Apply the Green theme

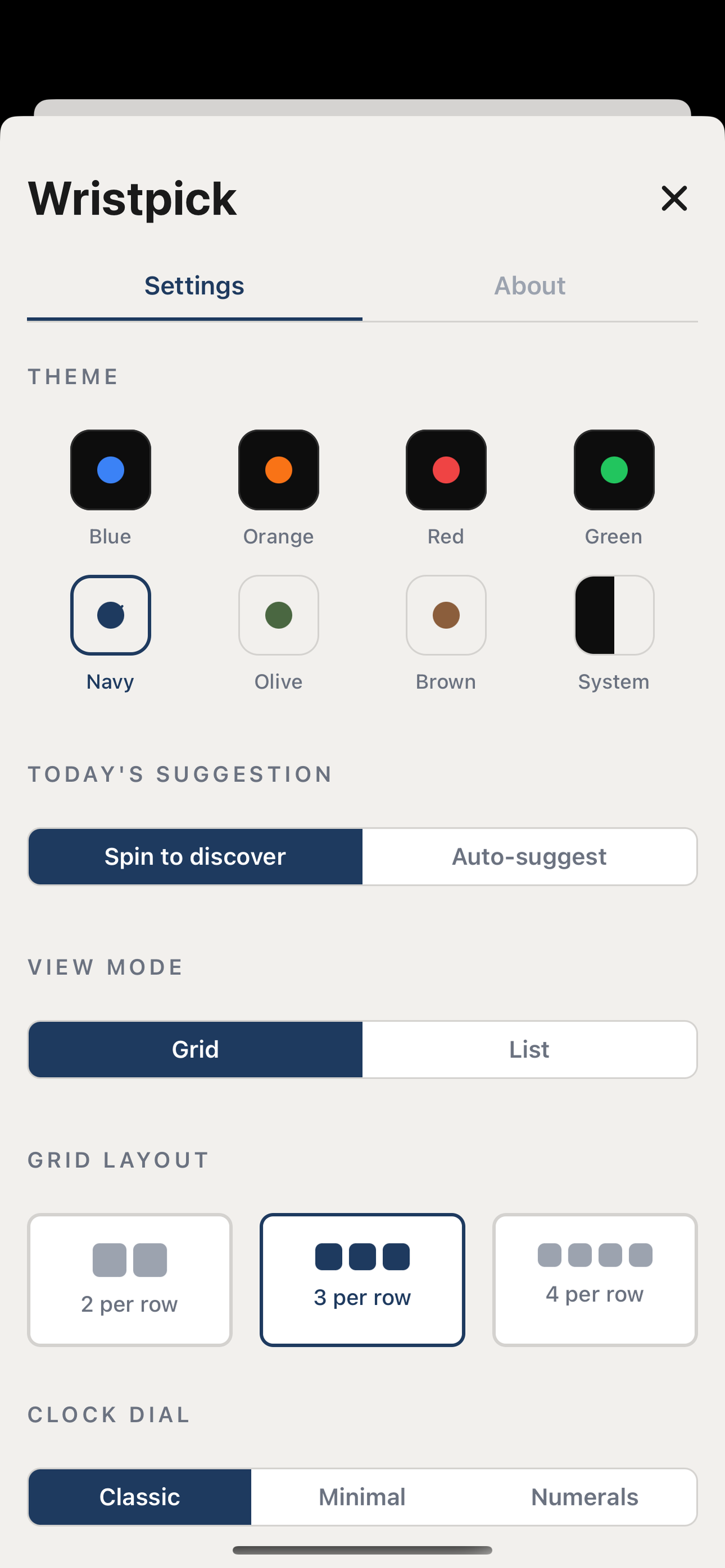pos(614,470)
